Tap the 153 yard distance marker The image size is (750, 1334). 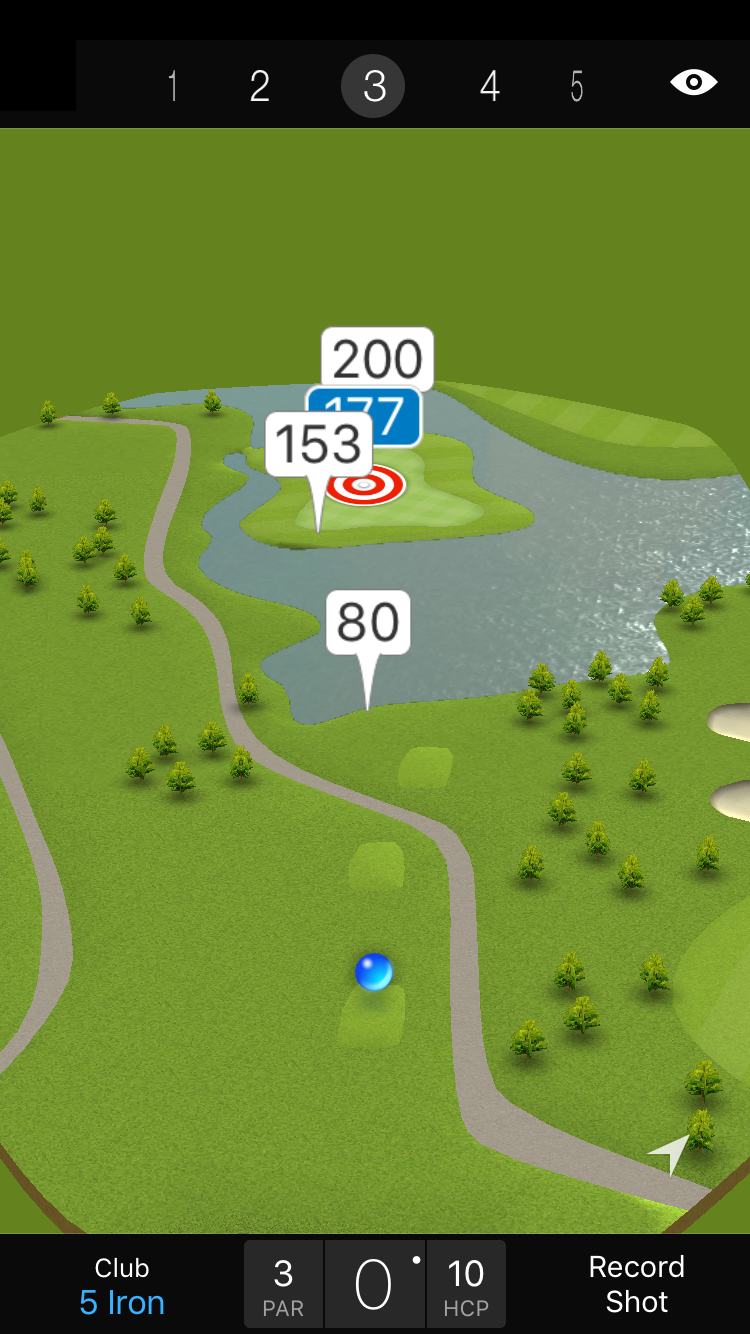pos(318,444)
